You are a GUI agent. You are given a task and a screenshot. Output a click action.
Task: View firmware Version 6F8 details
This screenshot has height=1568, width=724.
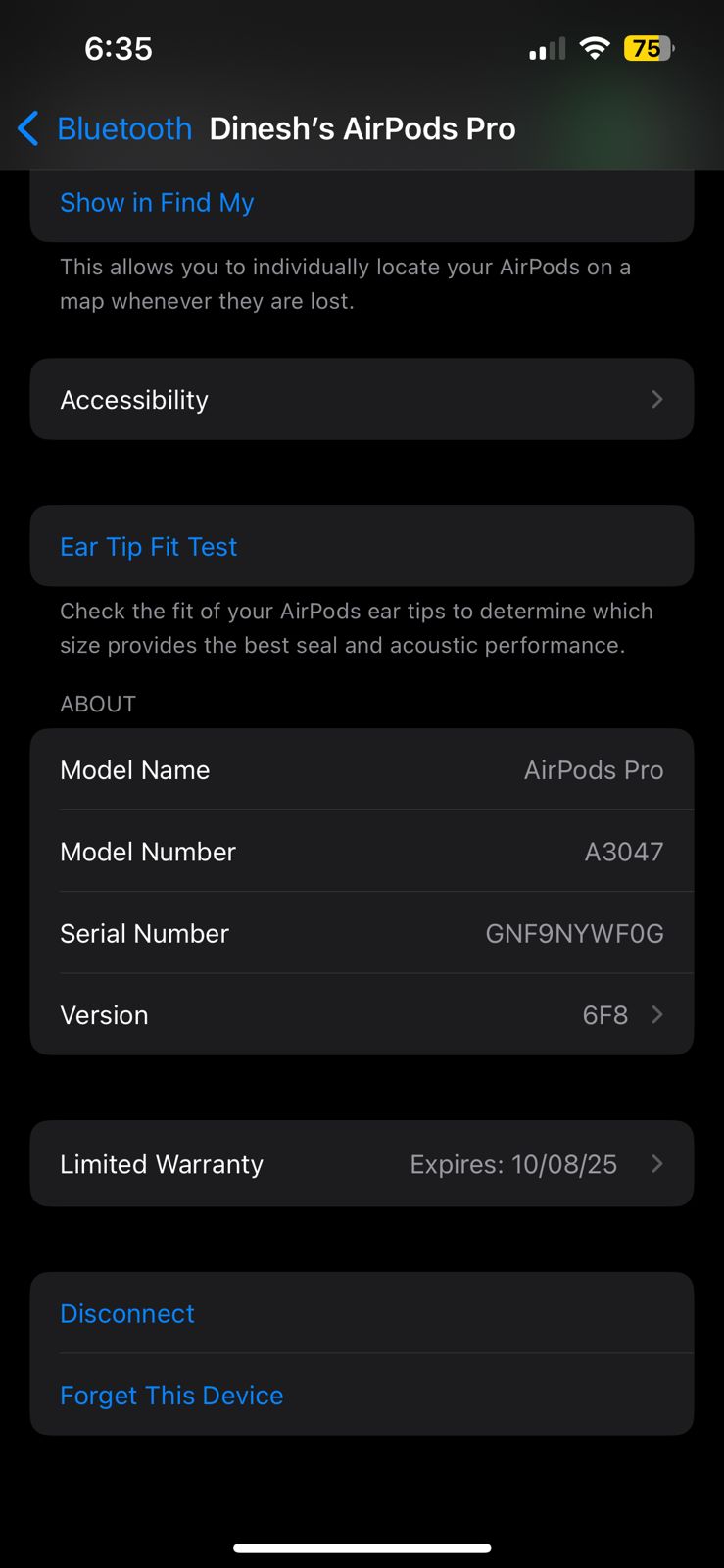(x=362, y=1015)
